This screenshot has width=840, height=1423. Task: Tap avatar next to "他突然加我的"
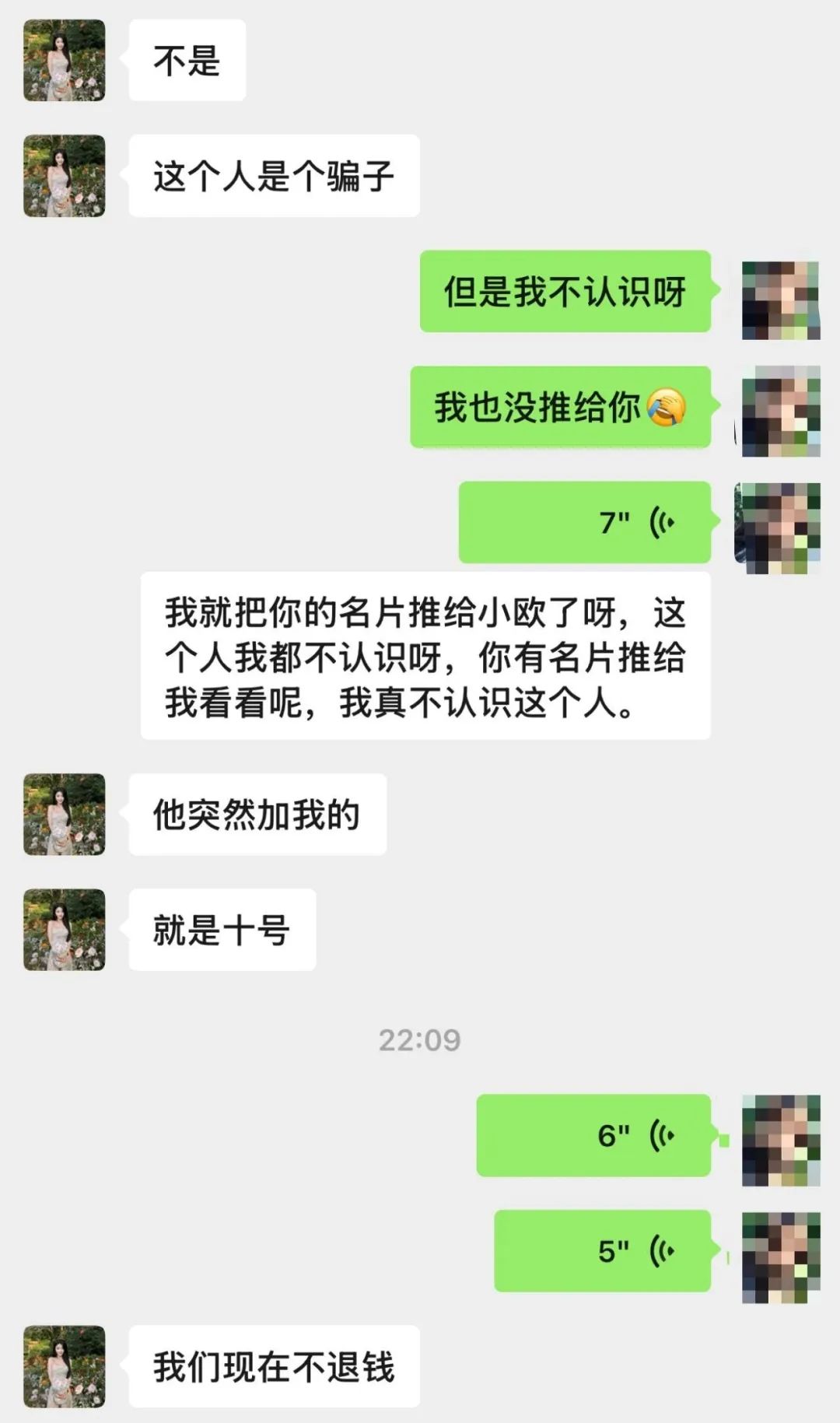65,815
